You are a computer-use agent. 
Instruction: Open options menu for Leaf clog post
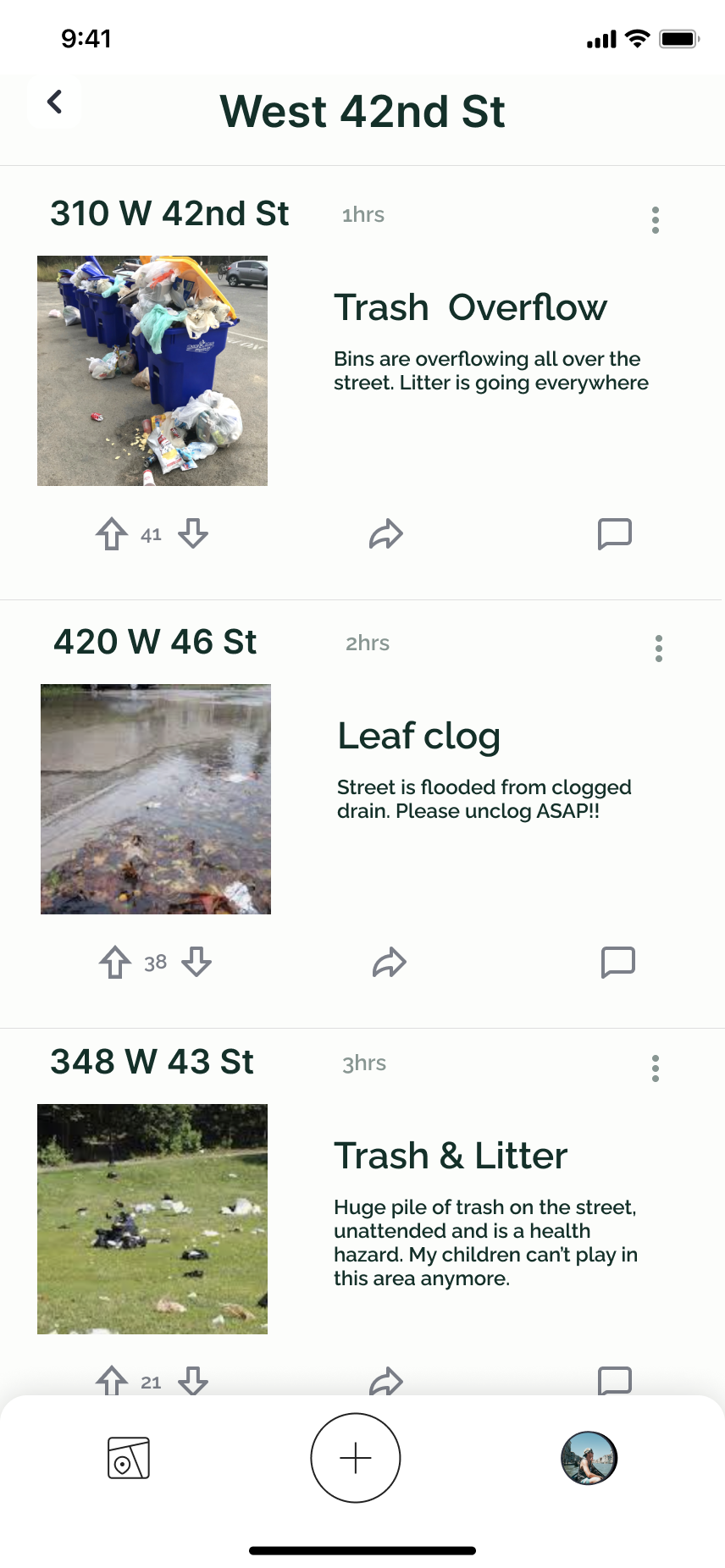tap(659, 648)
